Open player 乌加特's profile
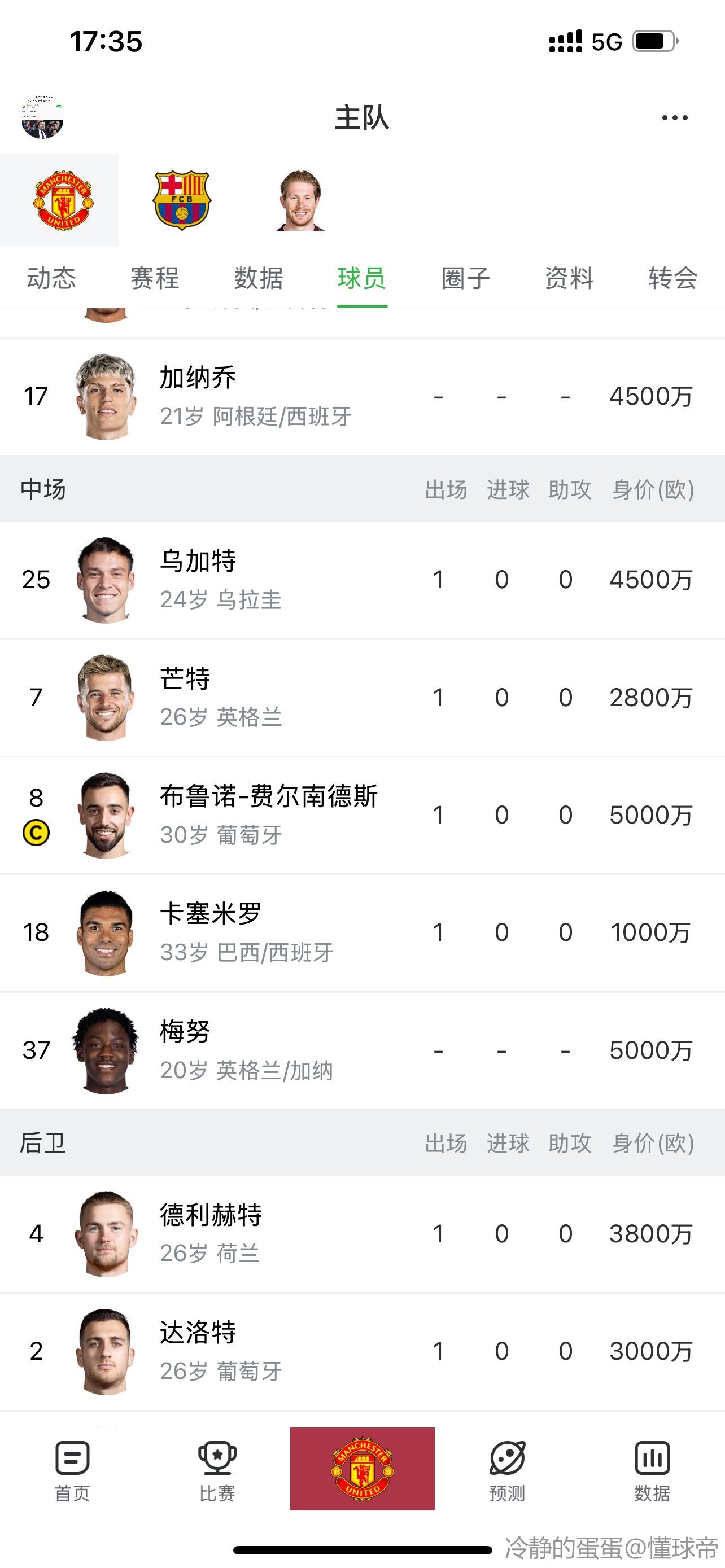 click(362, 580)
